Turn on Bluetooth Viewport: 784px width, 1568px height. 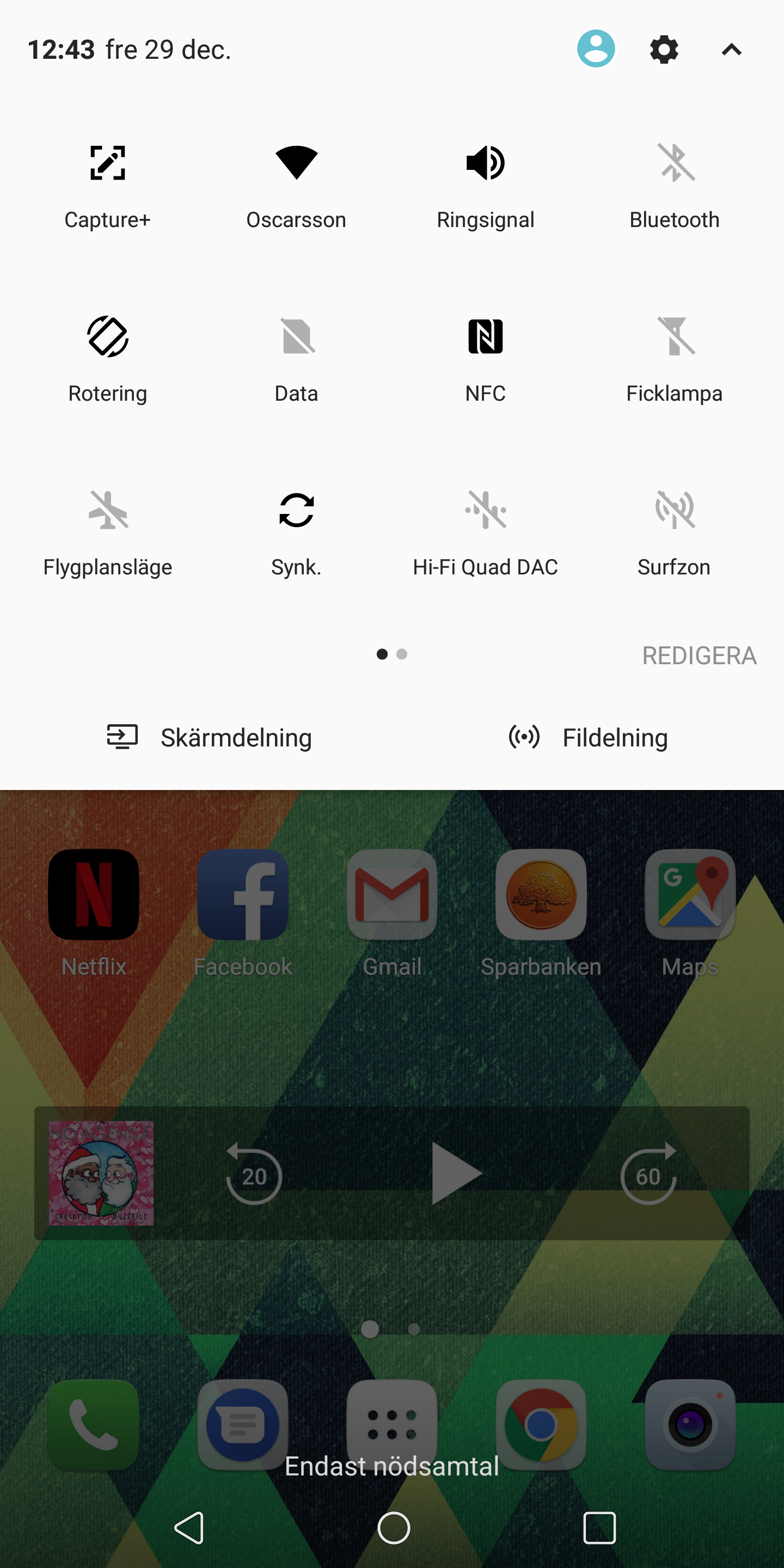point(675,163)
